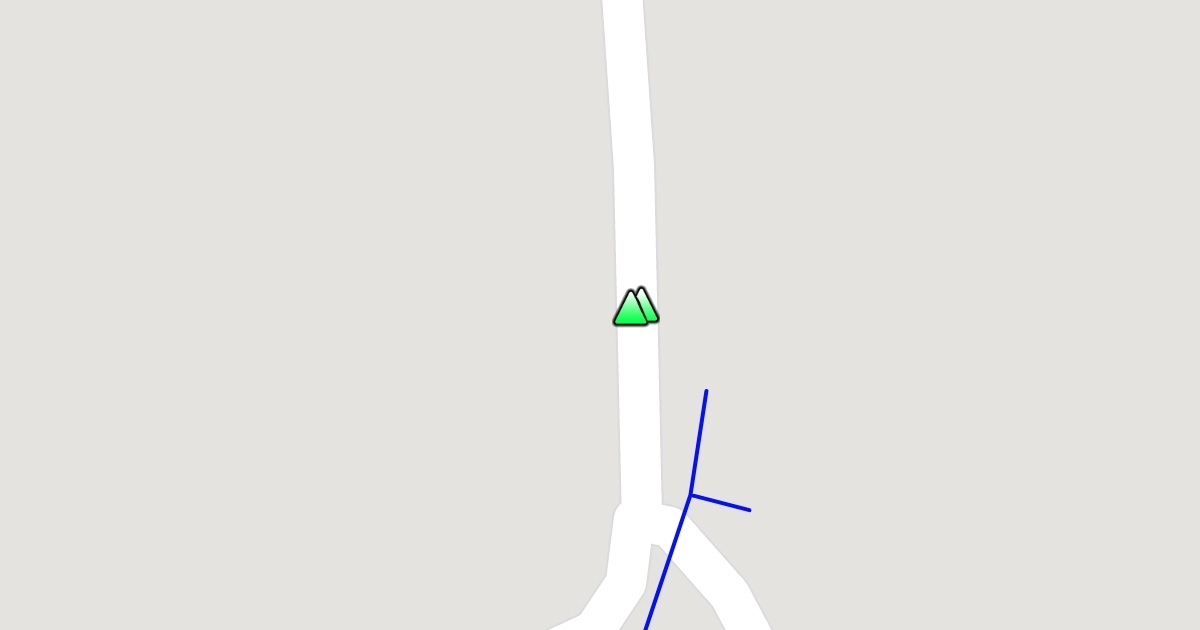Tap the green mountain peak marker

click(634, 308)
